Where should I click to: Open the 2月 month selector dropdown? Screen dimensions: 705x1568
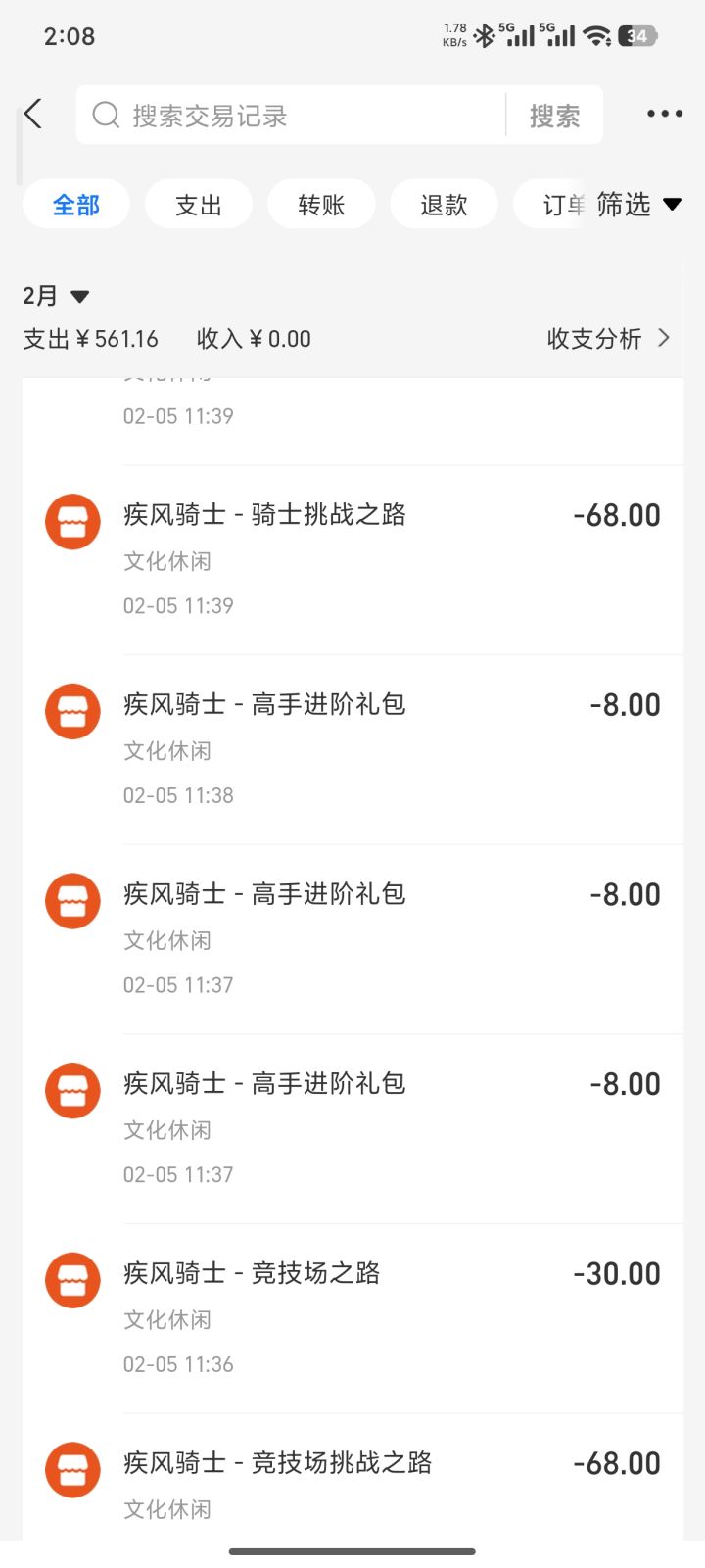54,295
